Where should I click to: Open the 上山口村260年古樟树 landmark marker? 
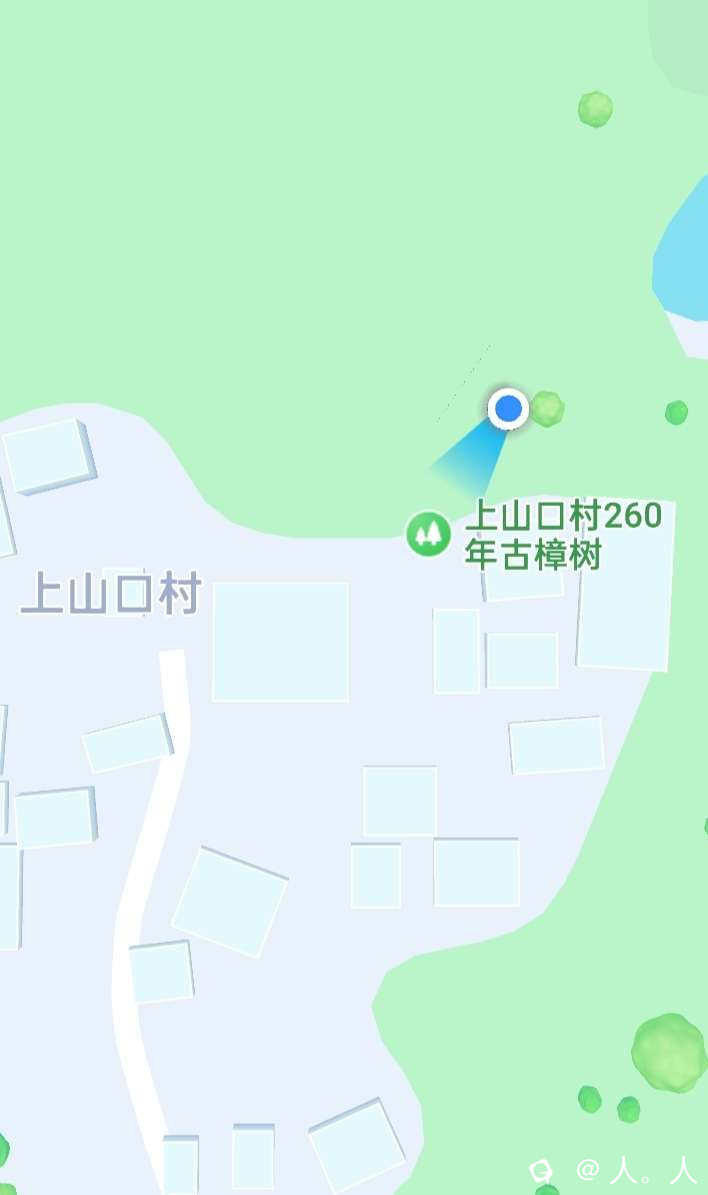[429, 533]
